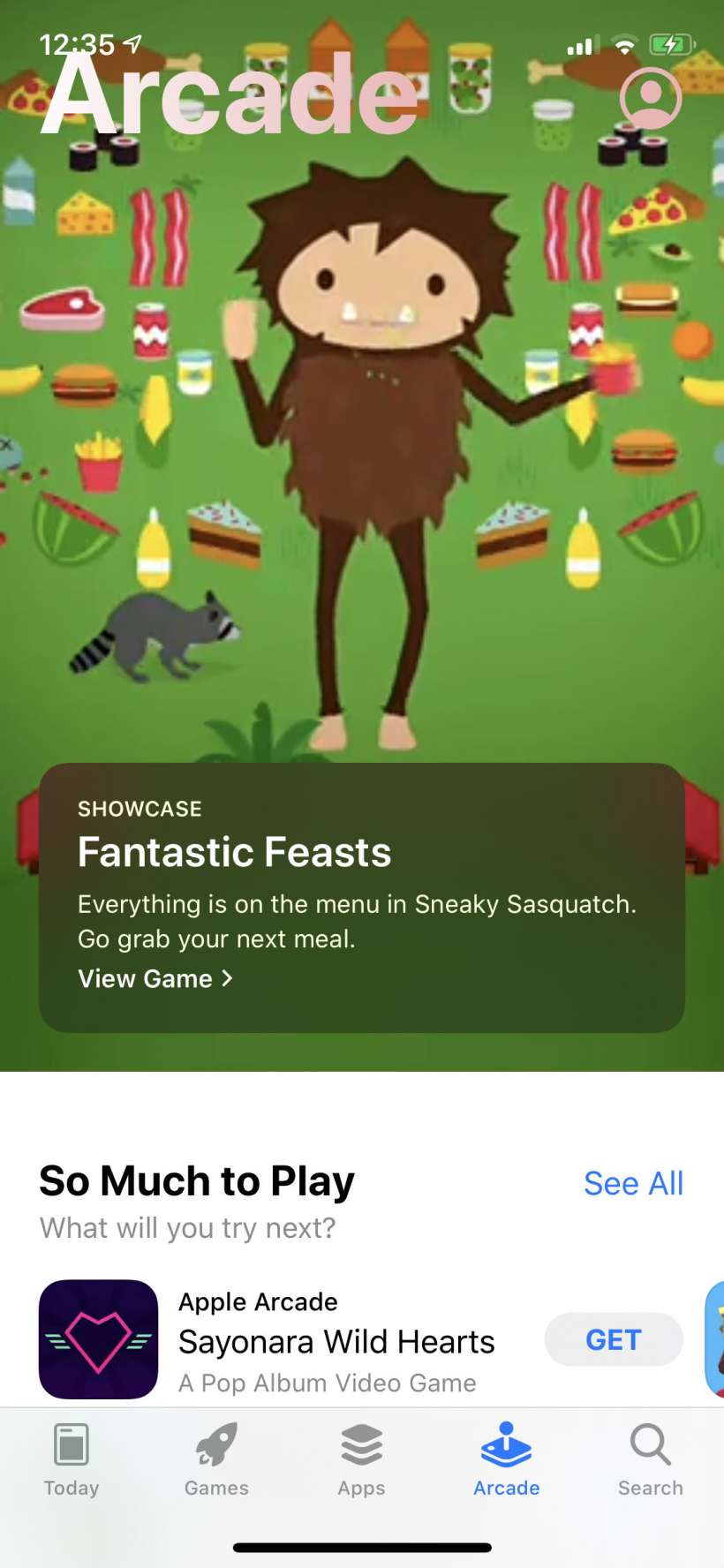Get Sayonara Wild Hearts
The image size is (724, 1568).
(x=613, y=1339)
